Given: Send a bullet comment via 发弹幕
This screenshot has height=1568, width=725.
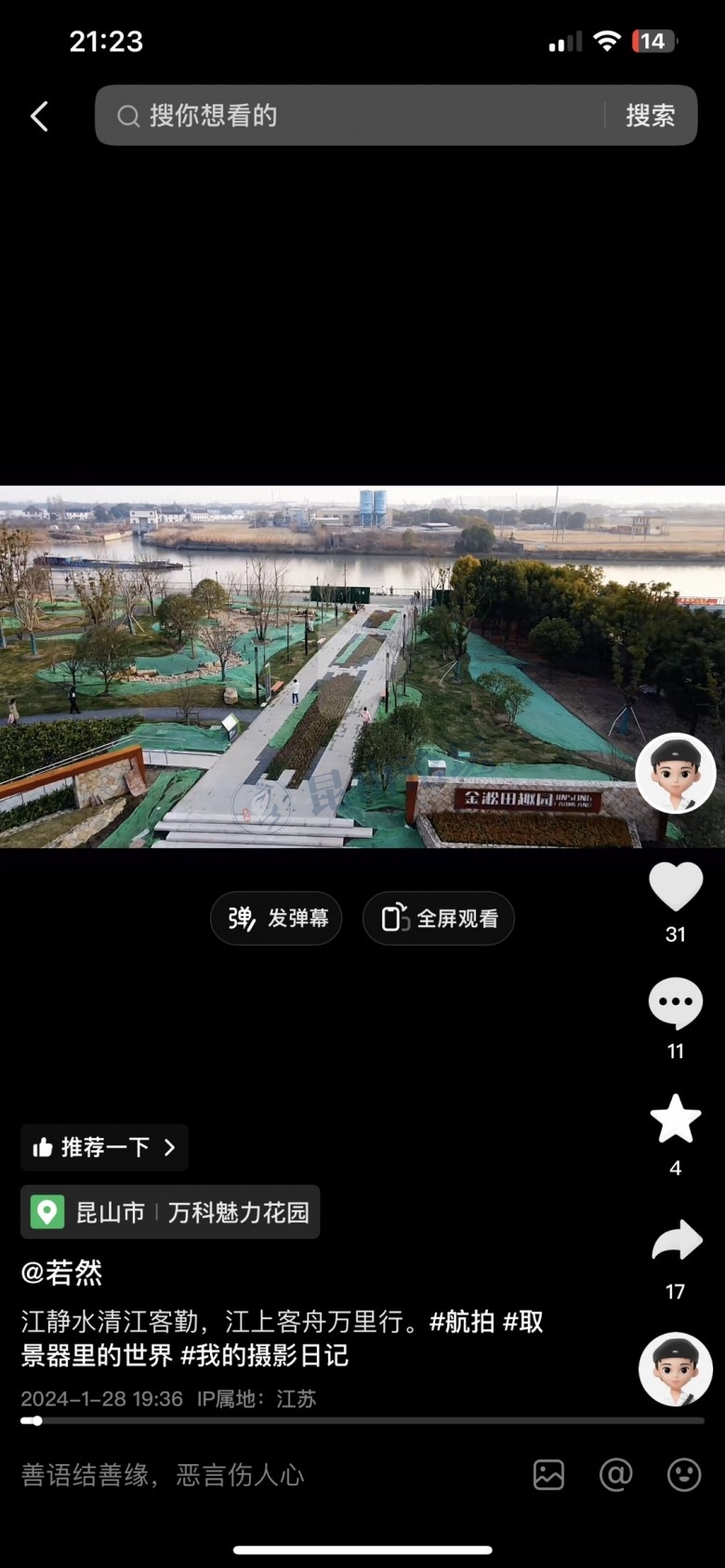Looking at the screenshot, I should 276,919.
